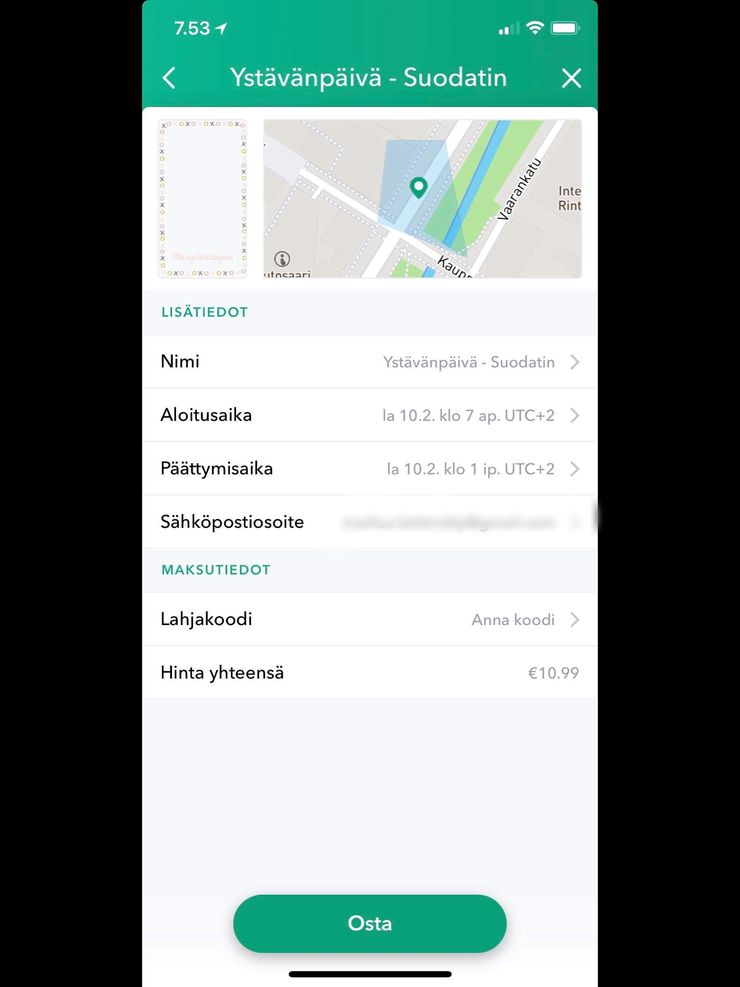This screenshot has height=987, width=740.
Task: Tap the Osta purchase button
Action: (x=369, y=923)
